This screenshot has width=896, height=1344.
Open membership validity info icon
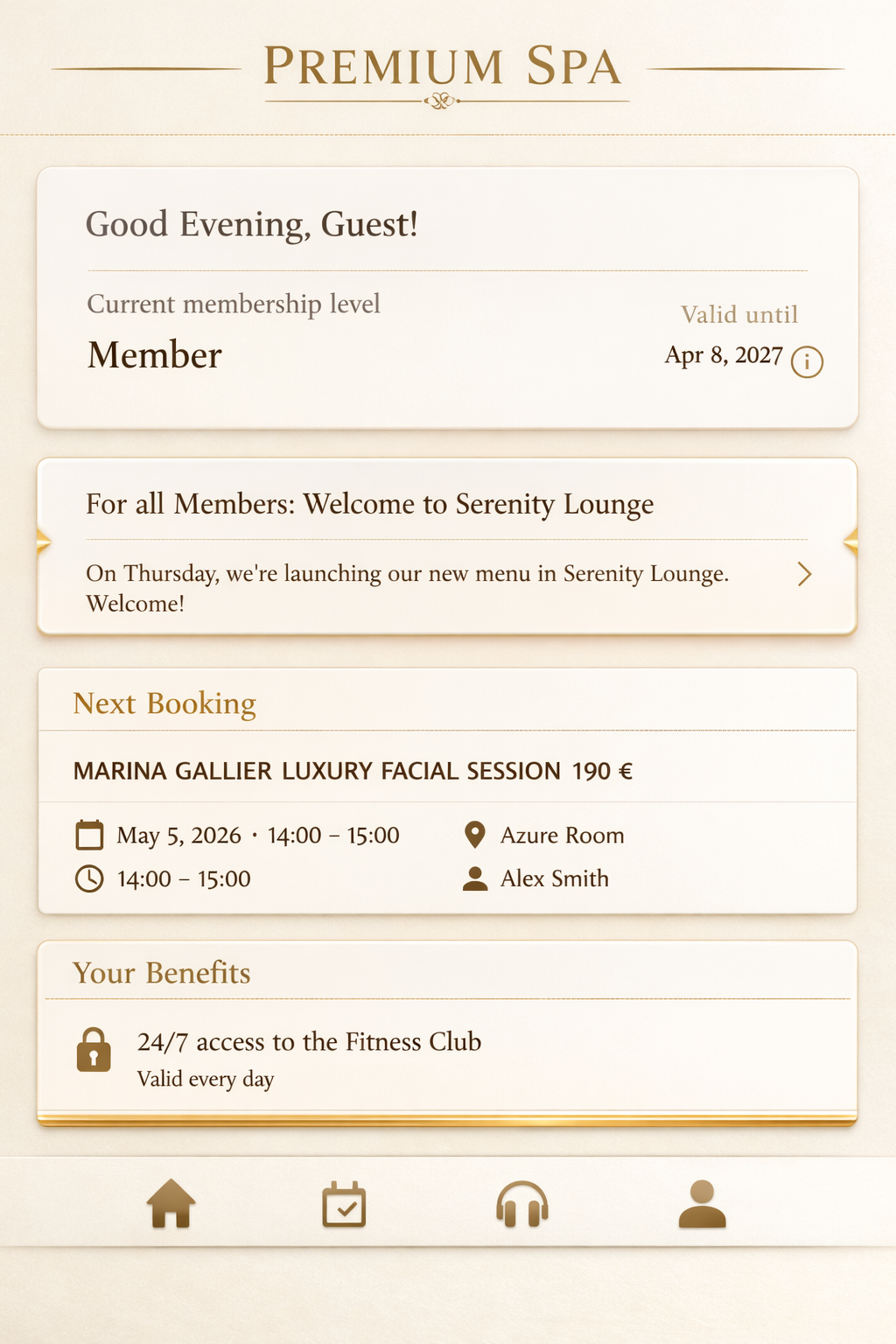(806, 361)
